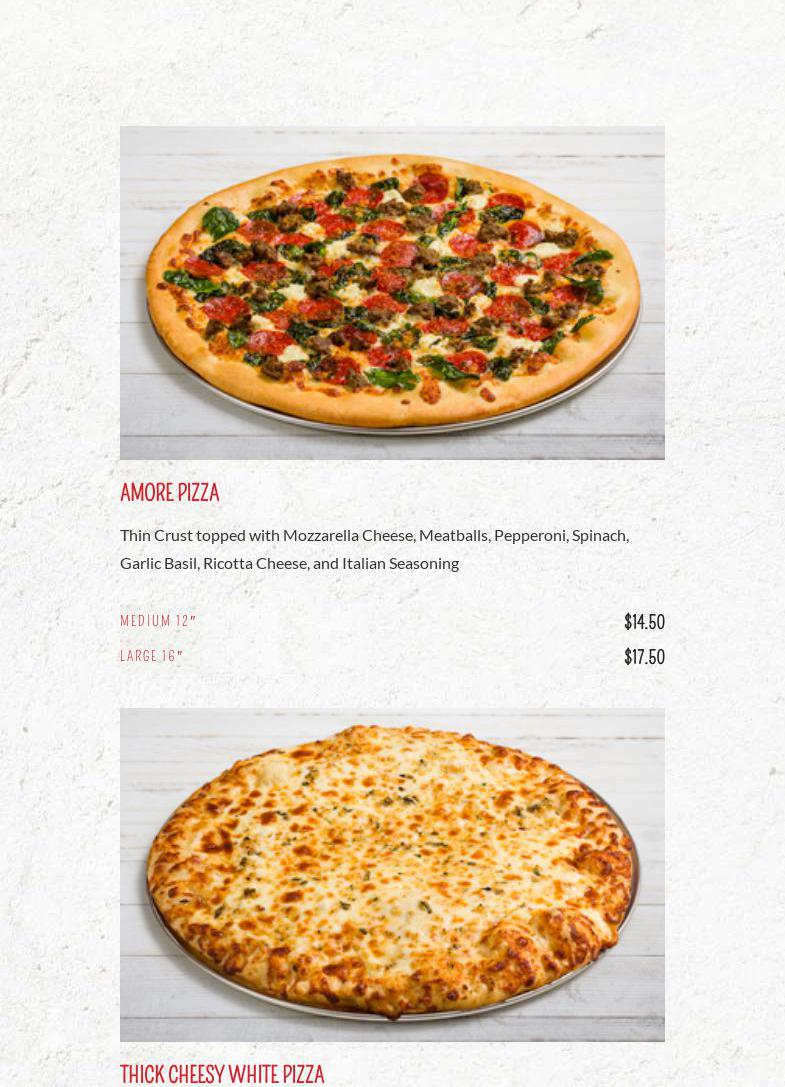The height and width of the screenshot is (1087, 785).
Task: Open the Thick Cheesy White Pizza photo
Action: coord(392,875)
